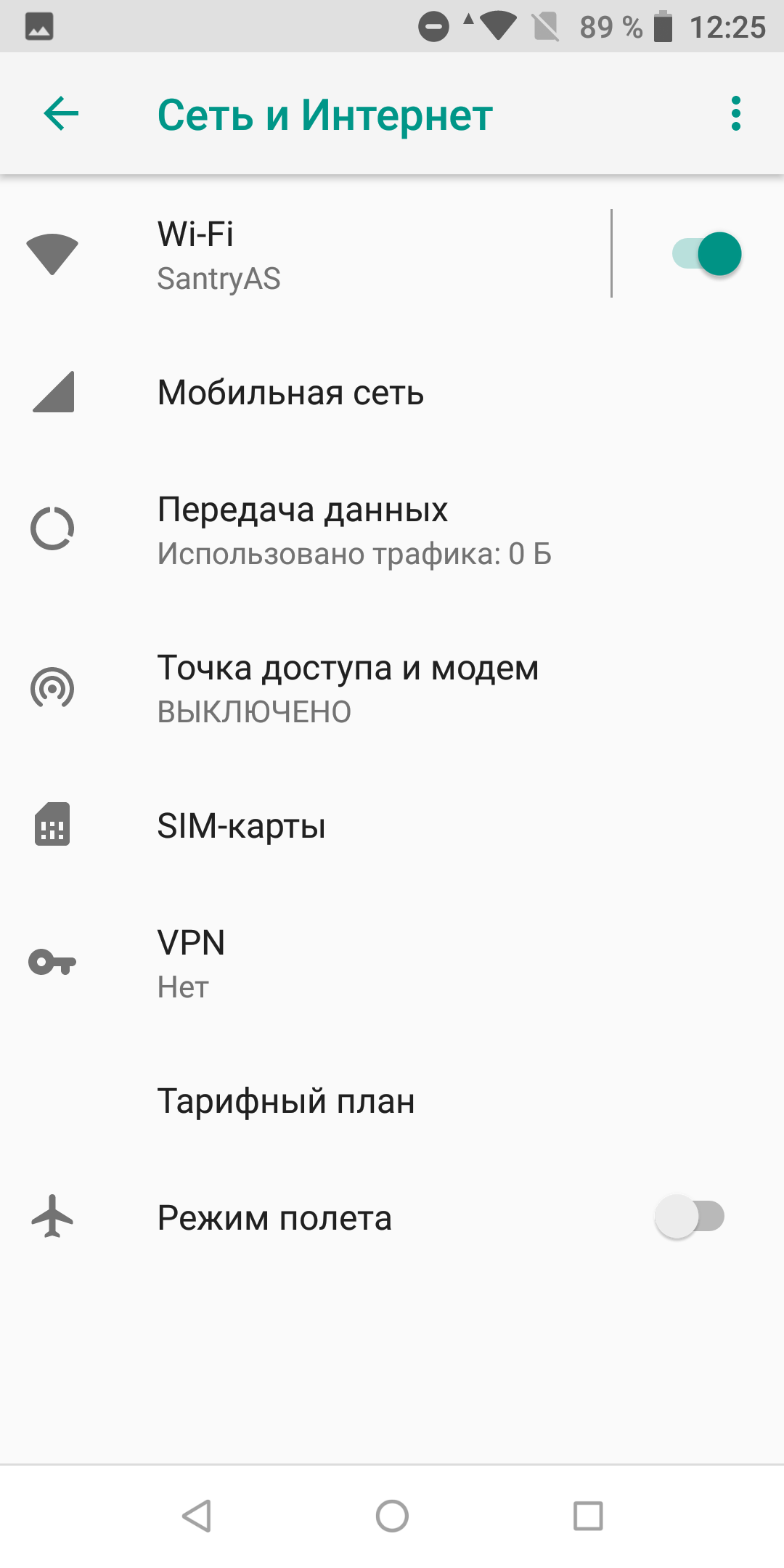Open Мобильная сеть settings
This screenshot has height=1568, width=784.
(392, 393)
